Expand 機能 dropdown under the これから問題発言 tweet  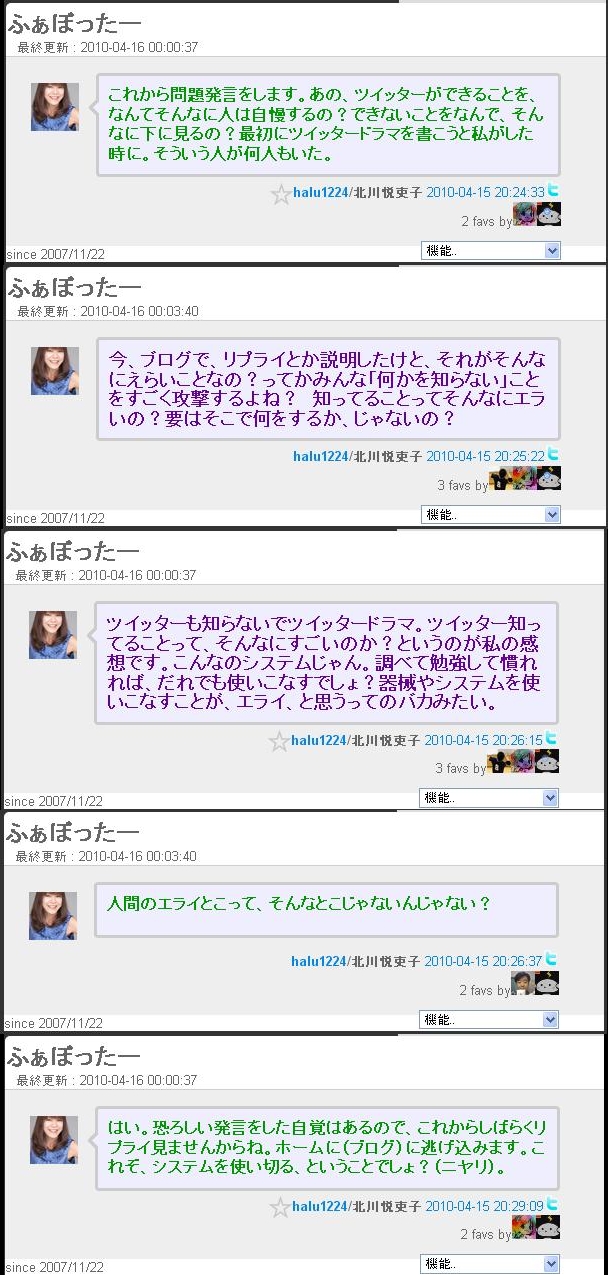tap(490, 250)
